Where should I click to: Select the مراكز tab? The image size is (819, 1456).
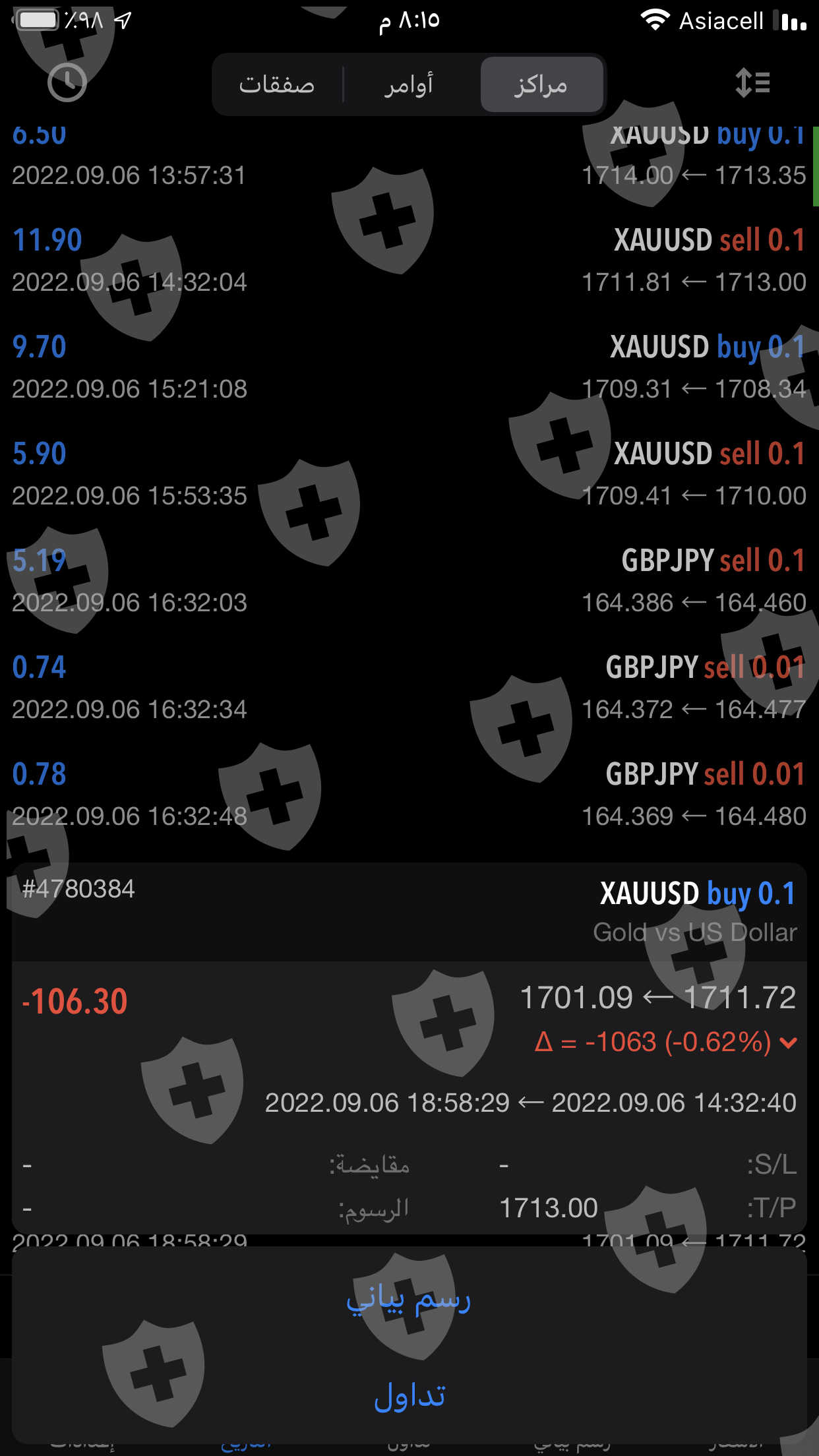pyautogui.click(x=541, y=84)
